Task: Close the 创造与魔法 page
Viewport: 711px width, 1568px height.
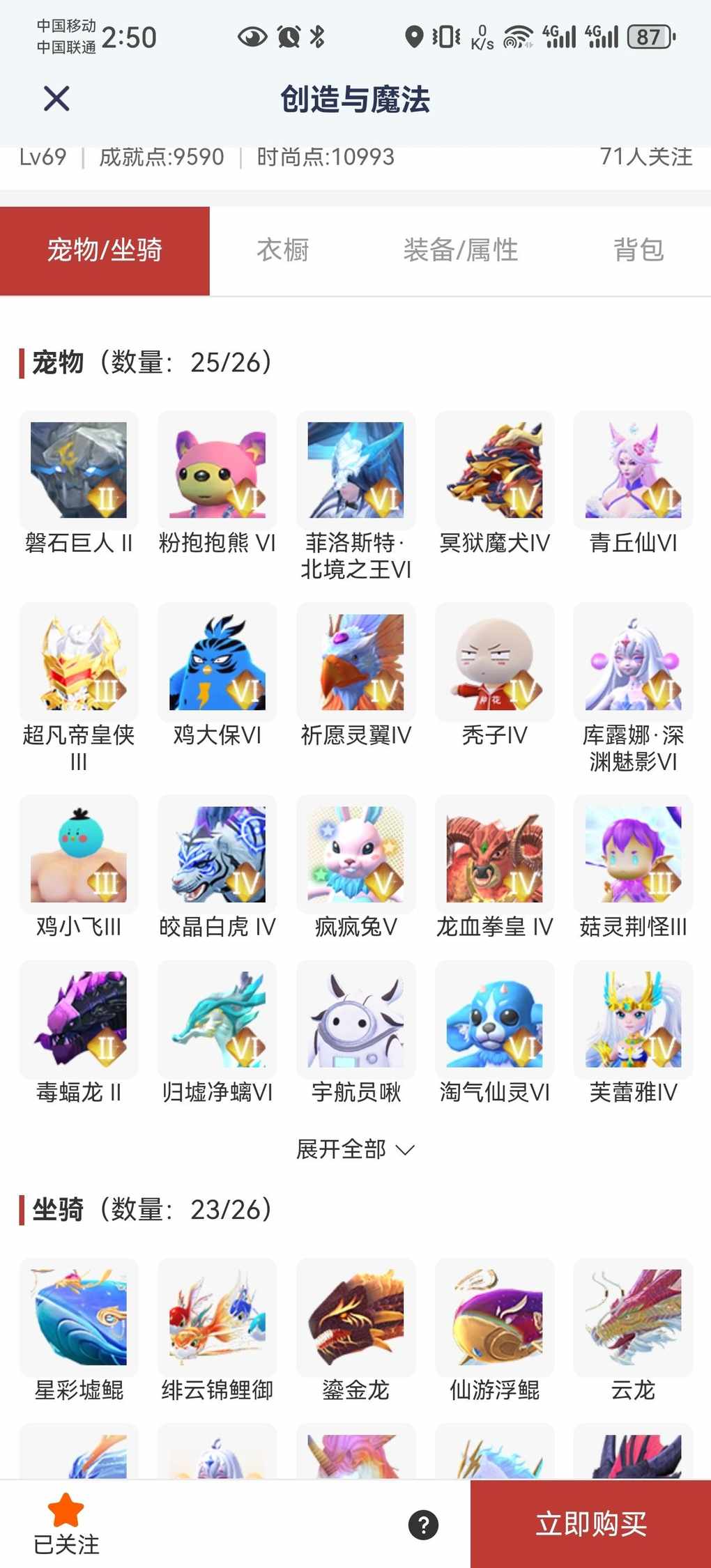Action: click(56, 99)
